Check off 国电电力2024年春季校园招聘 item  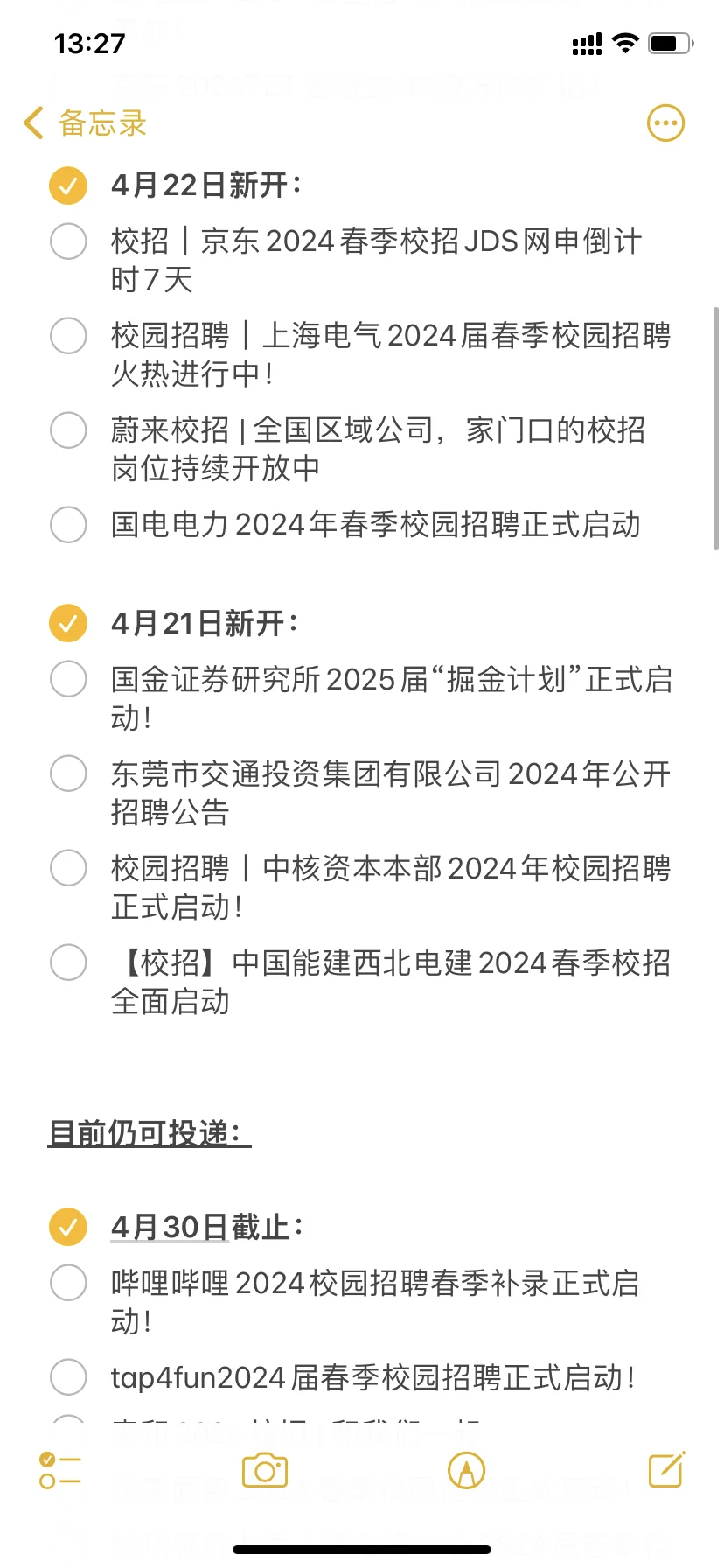pos(68,525)
